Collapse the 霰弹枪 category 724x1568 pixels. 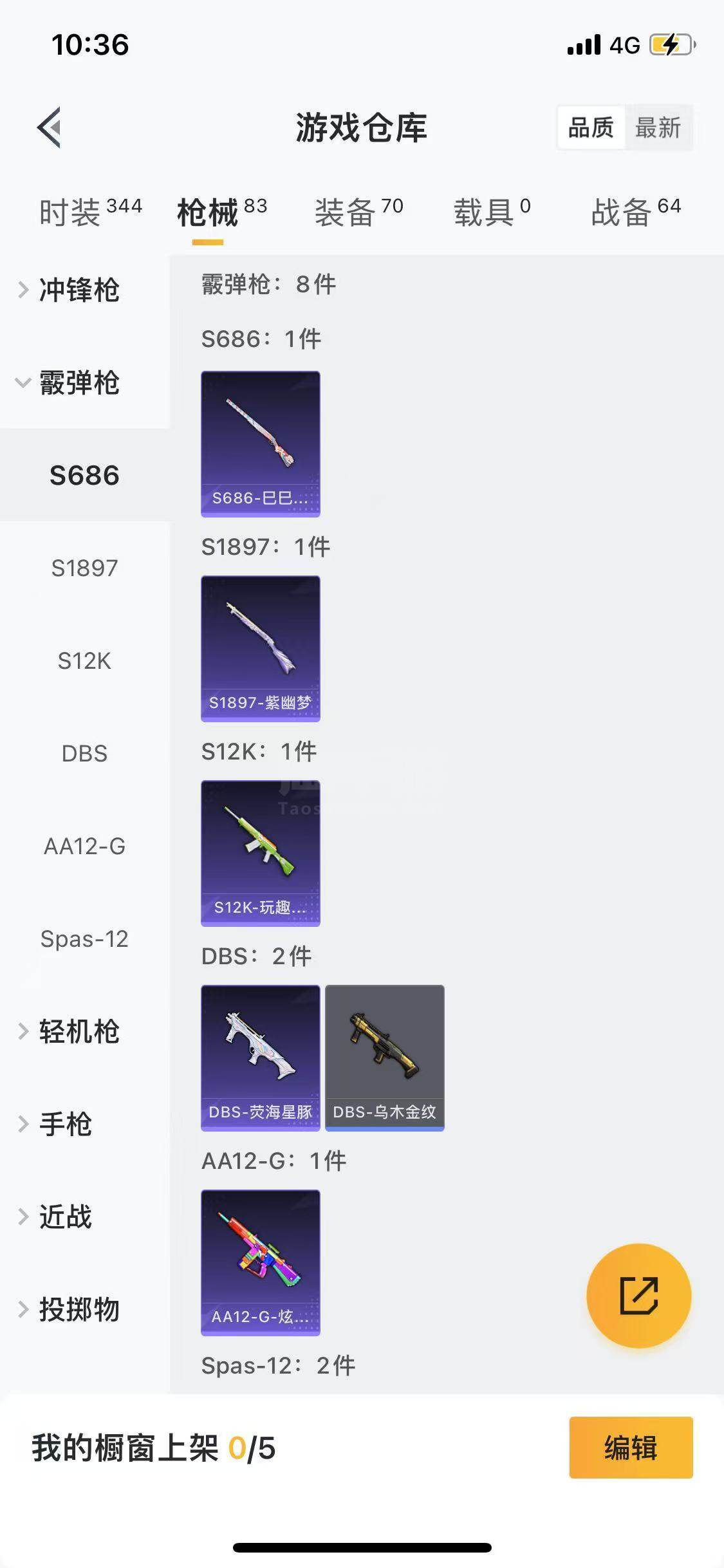pyautogui.click(x=79, y=383)
